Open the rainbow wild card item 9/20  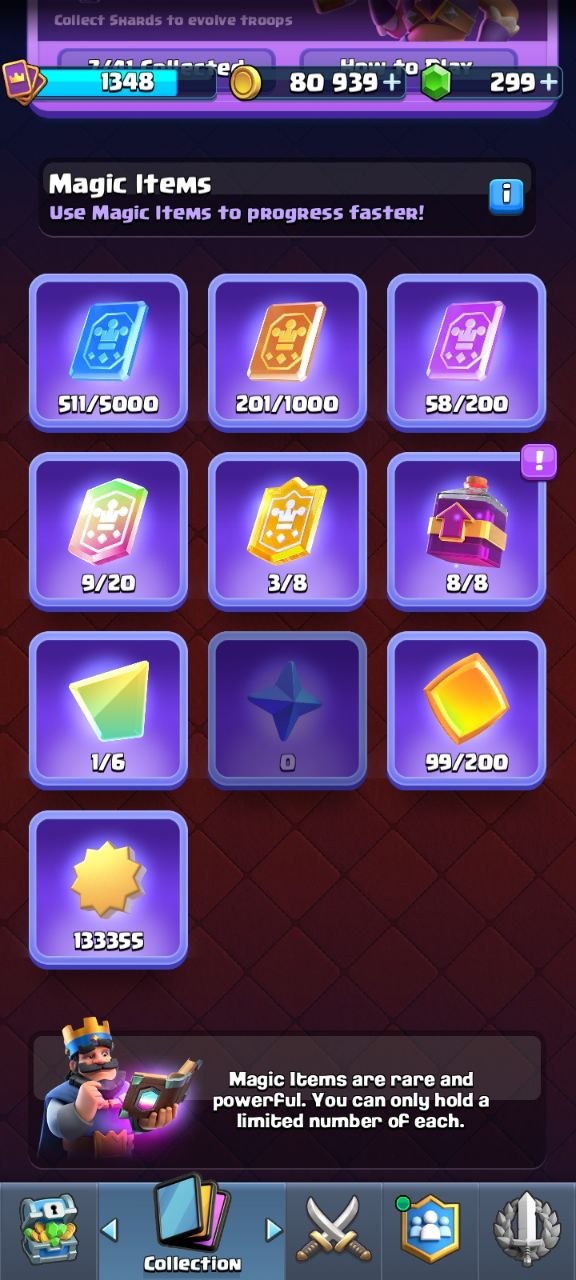point(108,531)
